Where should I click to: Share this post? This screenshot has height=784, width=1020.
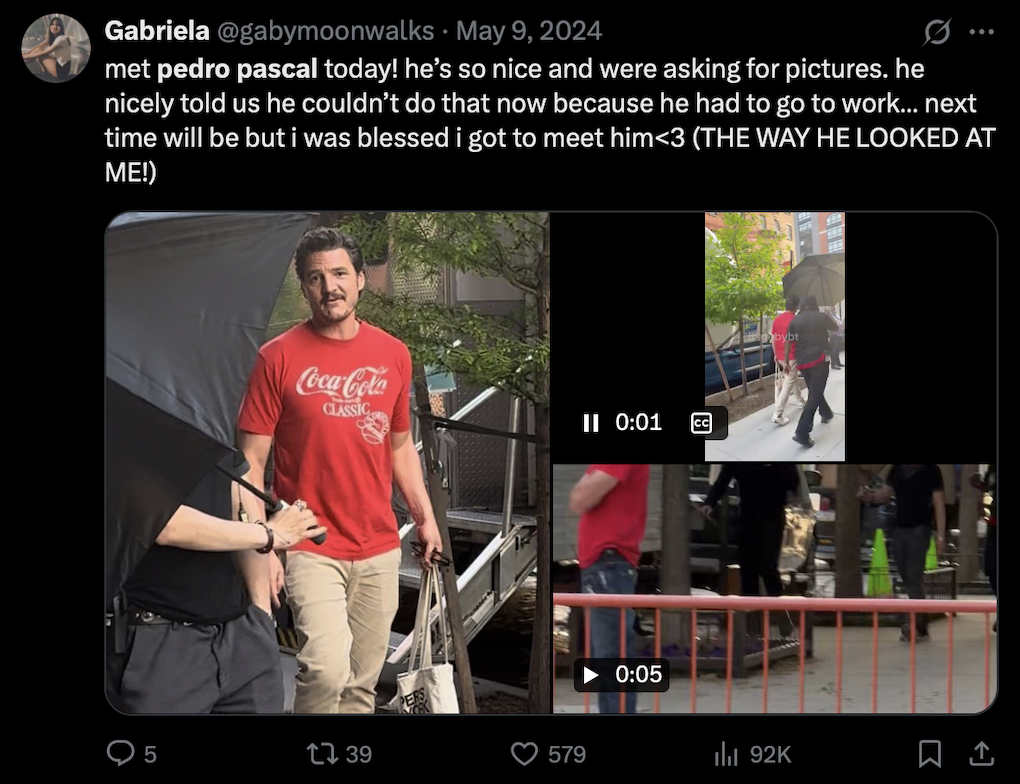pyautogui.click(x=981, y=753)
